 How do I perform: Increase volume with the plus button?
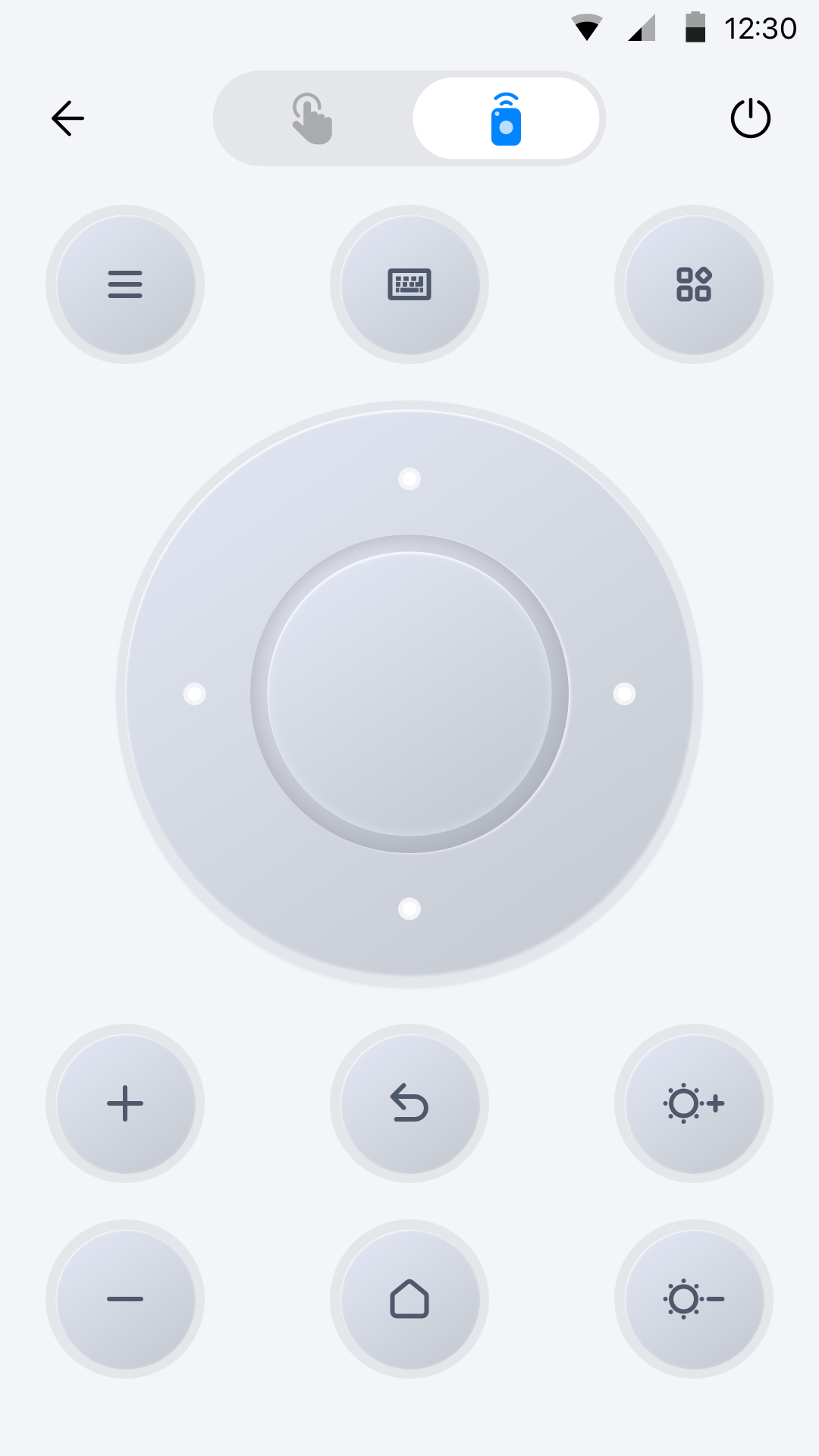[125, 1103]
